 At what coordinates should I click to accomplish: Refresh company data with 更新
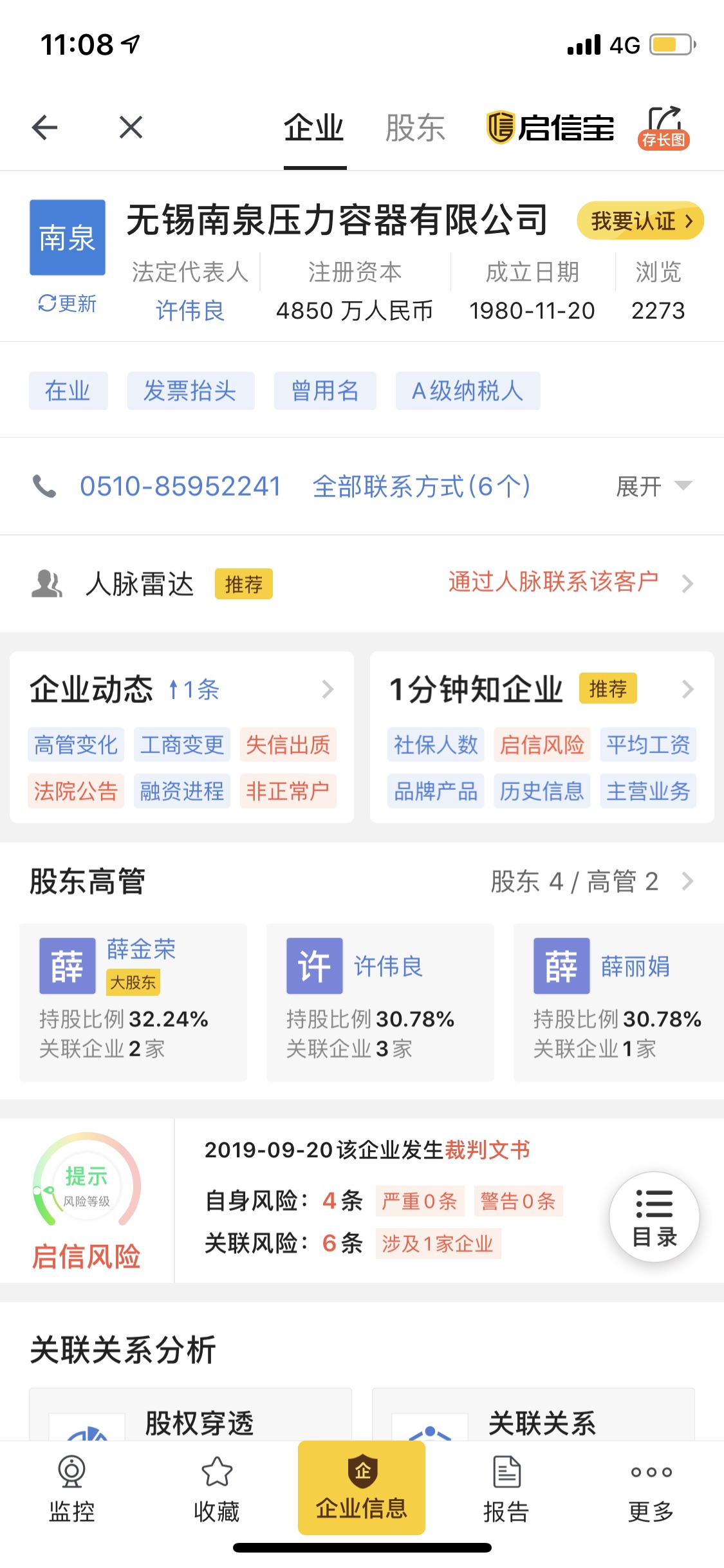[68, 303]
